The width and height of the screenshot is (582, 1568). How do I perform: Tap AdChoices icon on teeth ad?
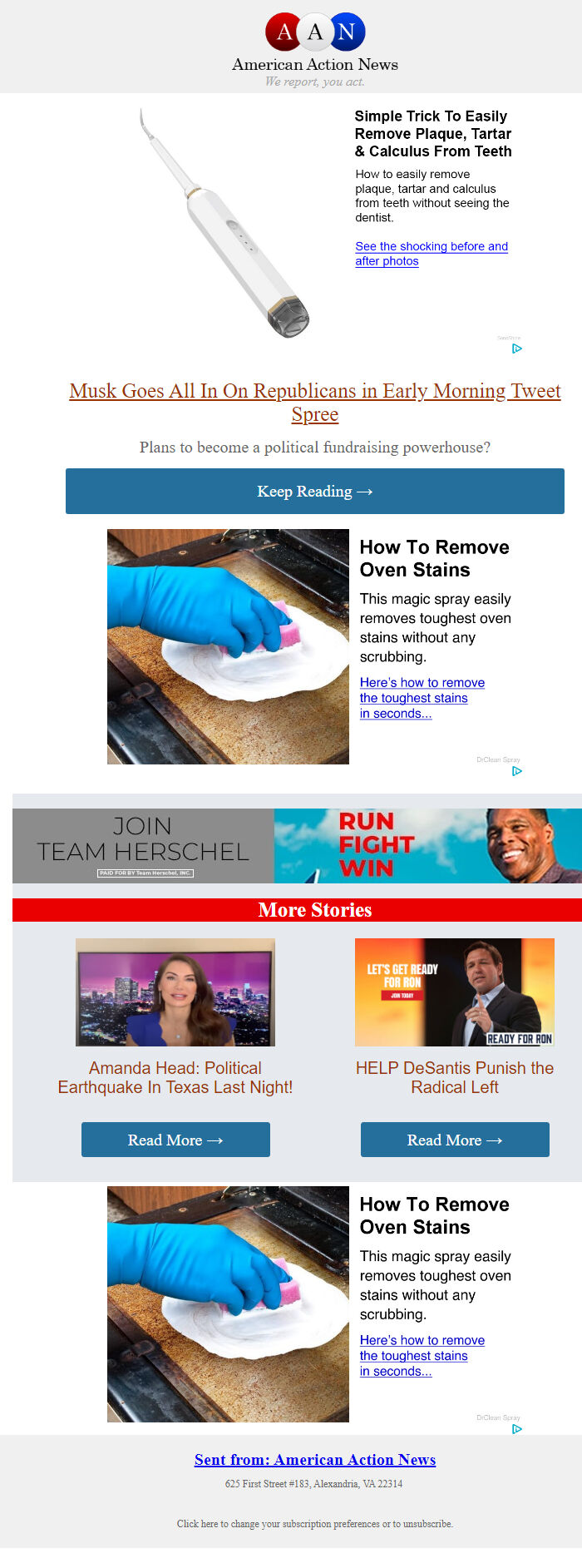[x=516, y=349]
